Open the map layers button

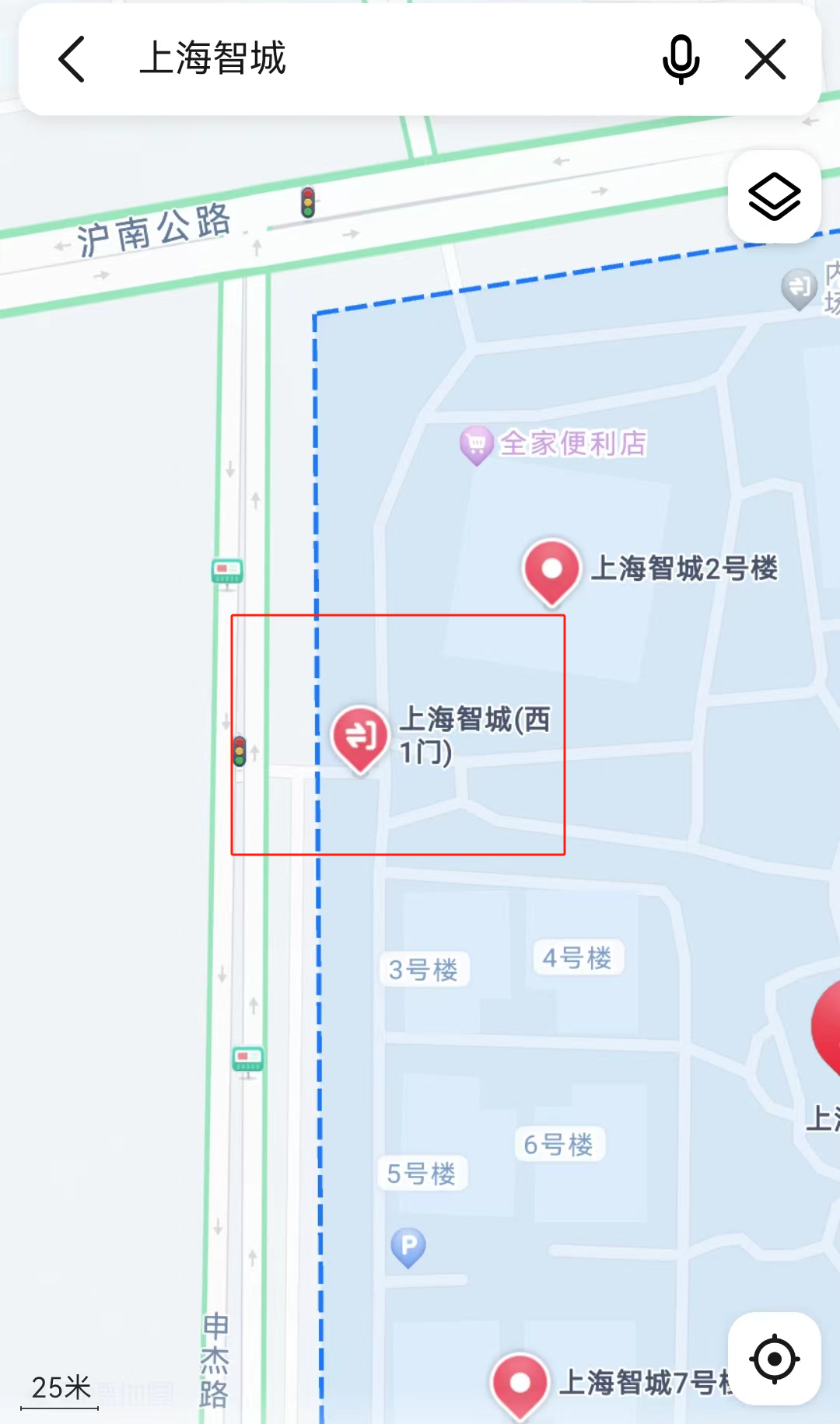pos(775,197)
